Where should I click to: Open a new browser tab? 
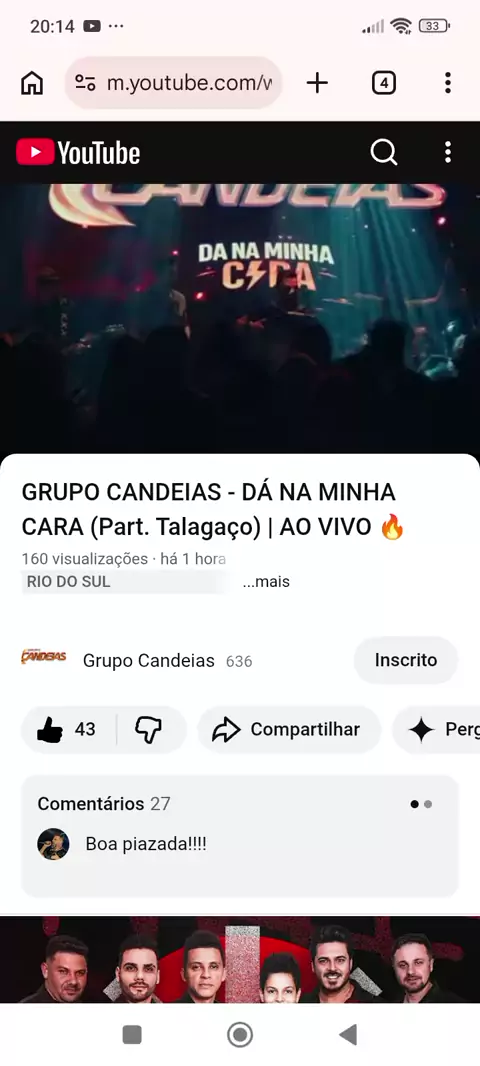click(x=317, y=83)
